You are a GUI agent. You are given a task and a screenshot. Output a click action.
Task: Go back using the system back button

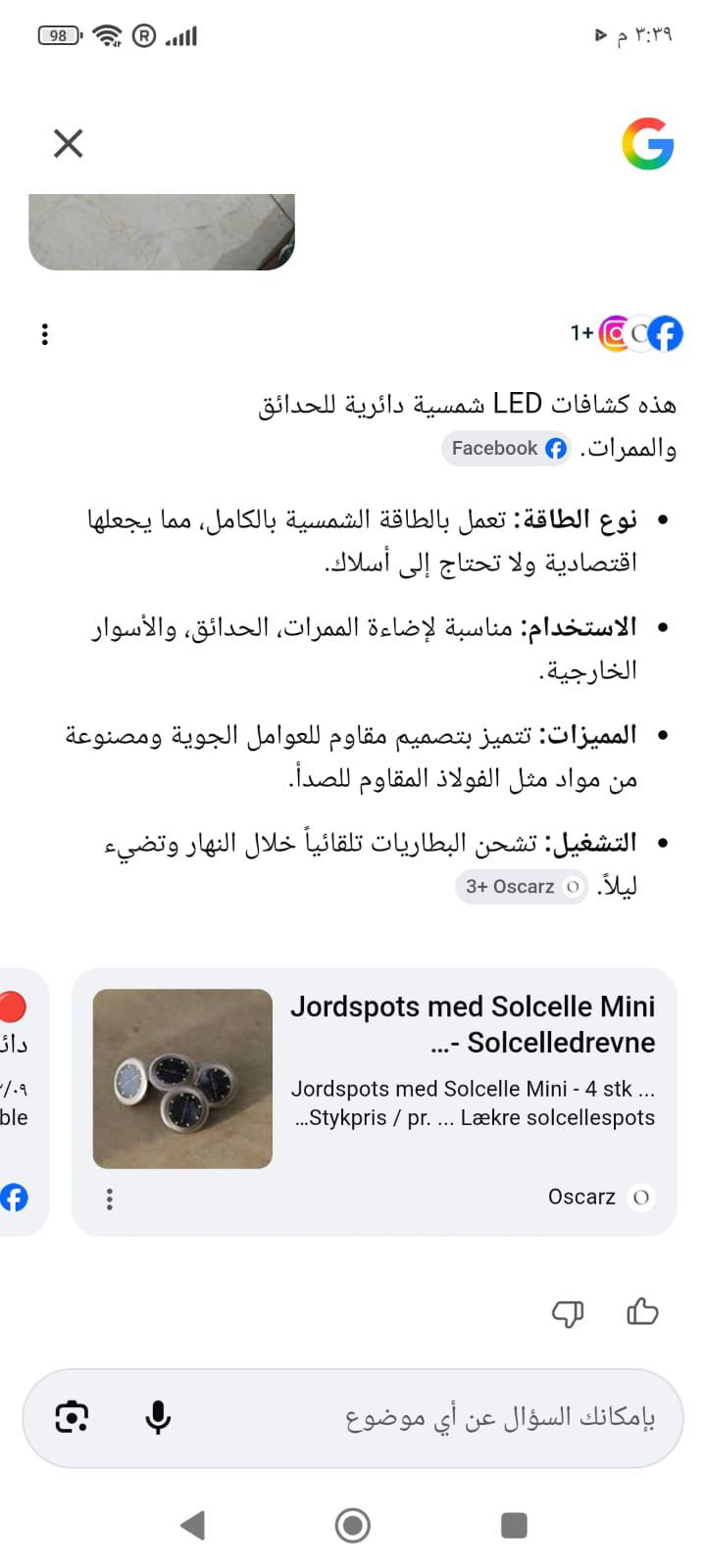pos(193,1525)
